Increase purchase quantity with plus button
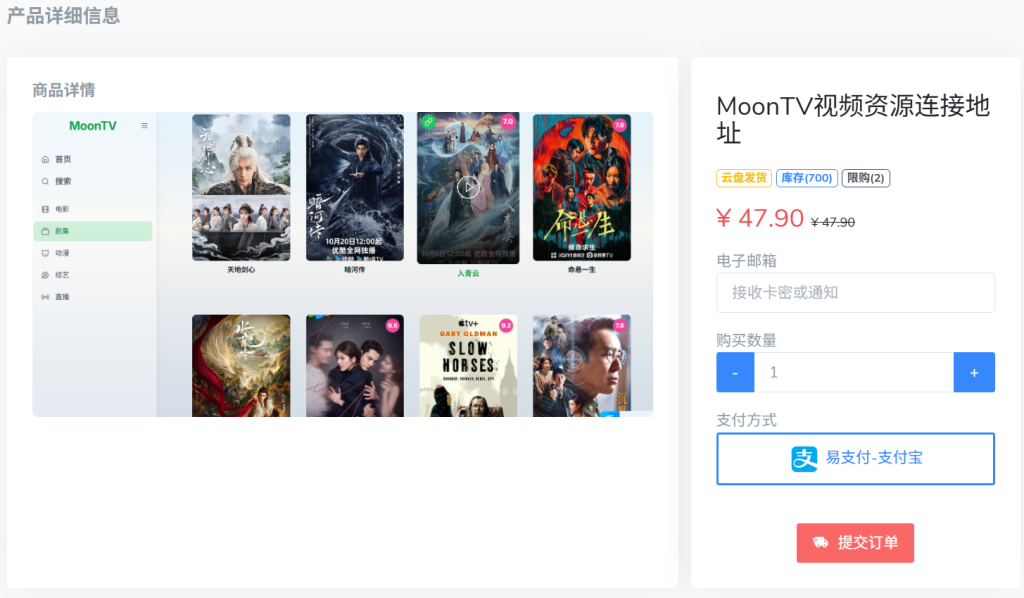 click(x=974, y=373)
